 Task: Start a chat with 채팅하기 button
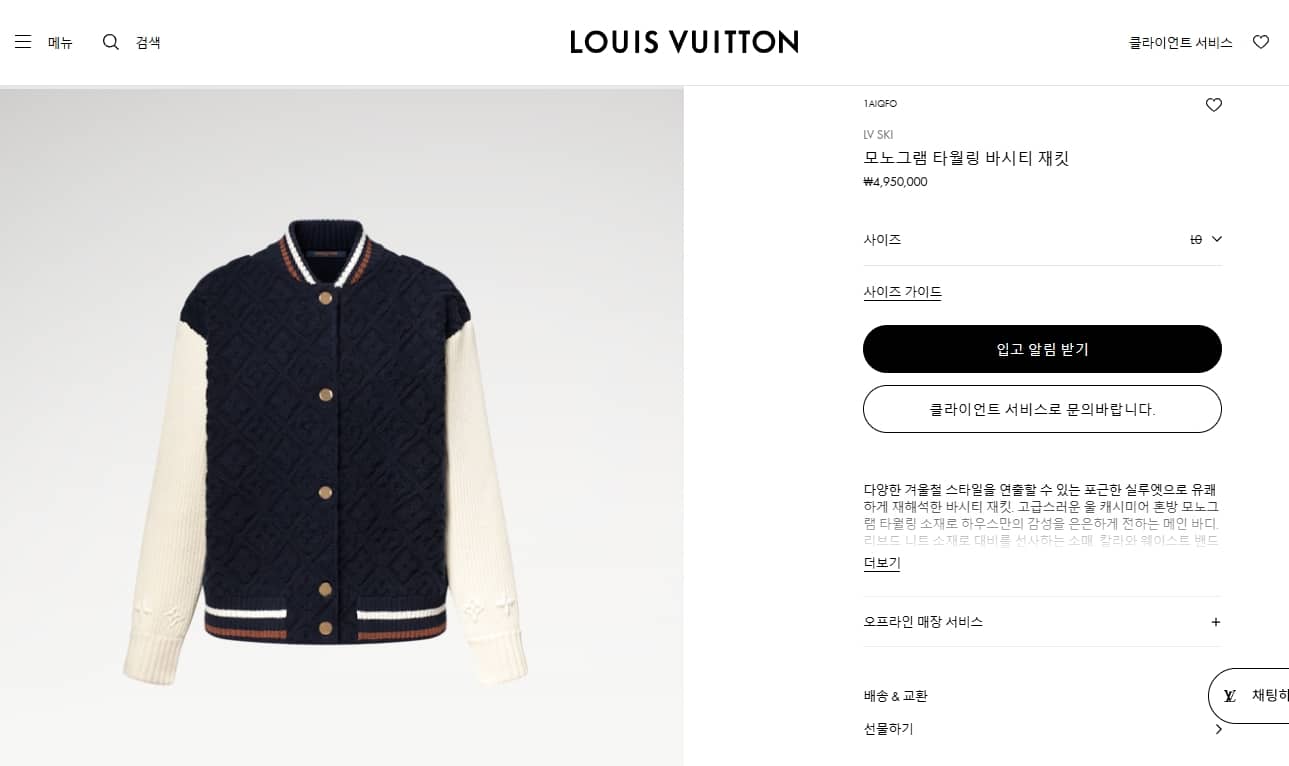[x=1253, y=695]
